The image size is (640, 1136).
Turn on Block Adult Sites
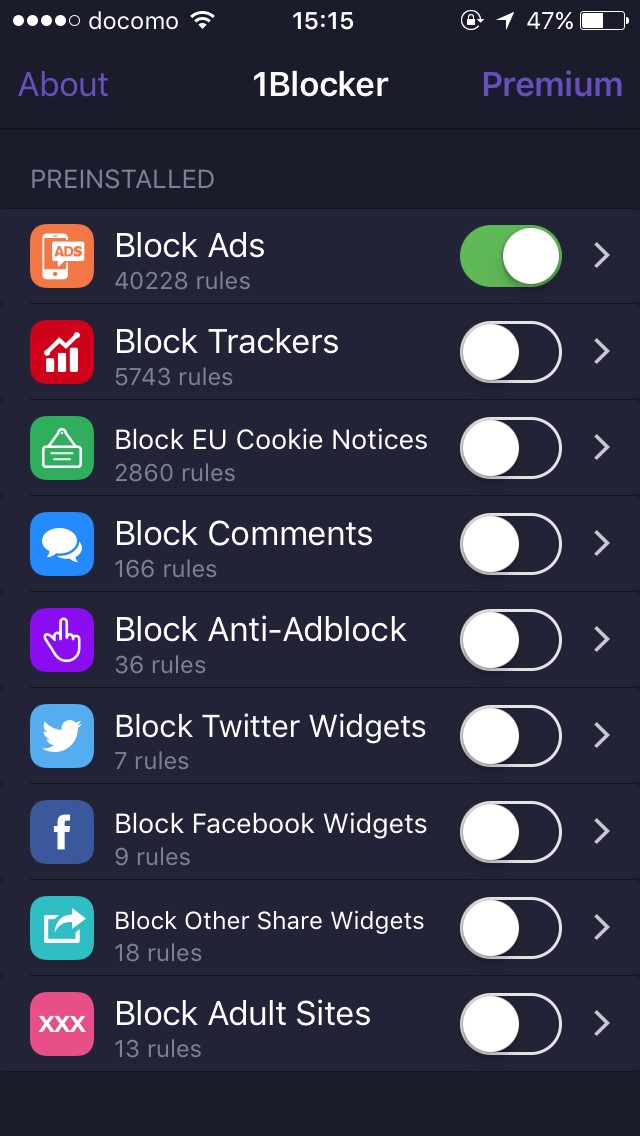point(510,1024)
